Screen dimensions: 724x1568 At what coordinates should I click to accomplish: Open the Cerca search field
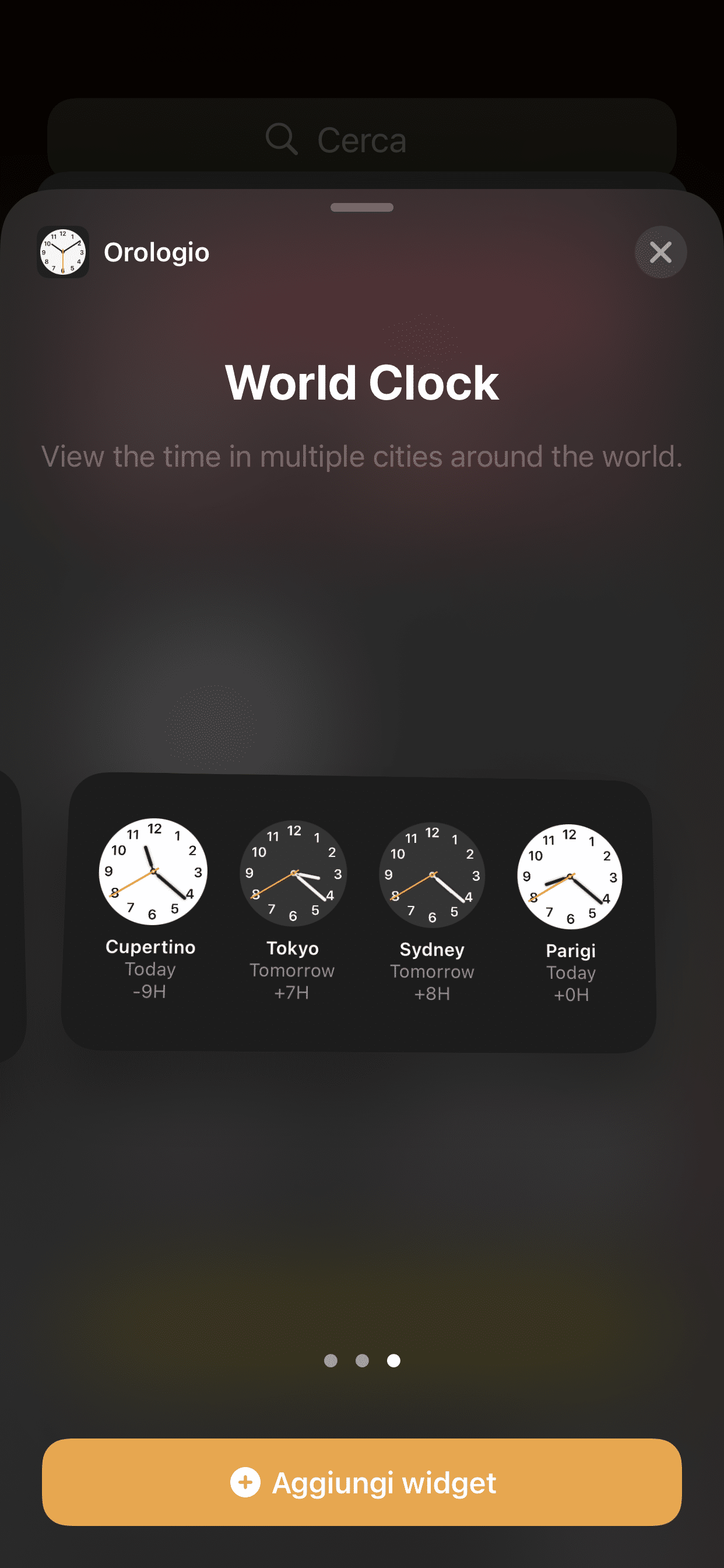[x=362, y=139]
